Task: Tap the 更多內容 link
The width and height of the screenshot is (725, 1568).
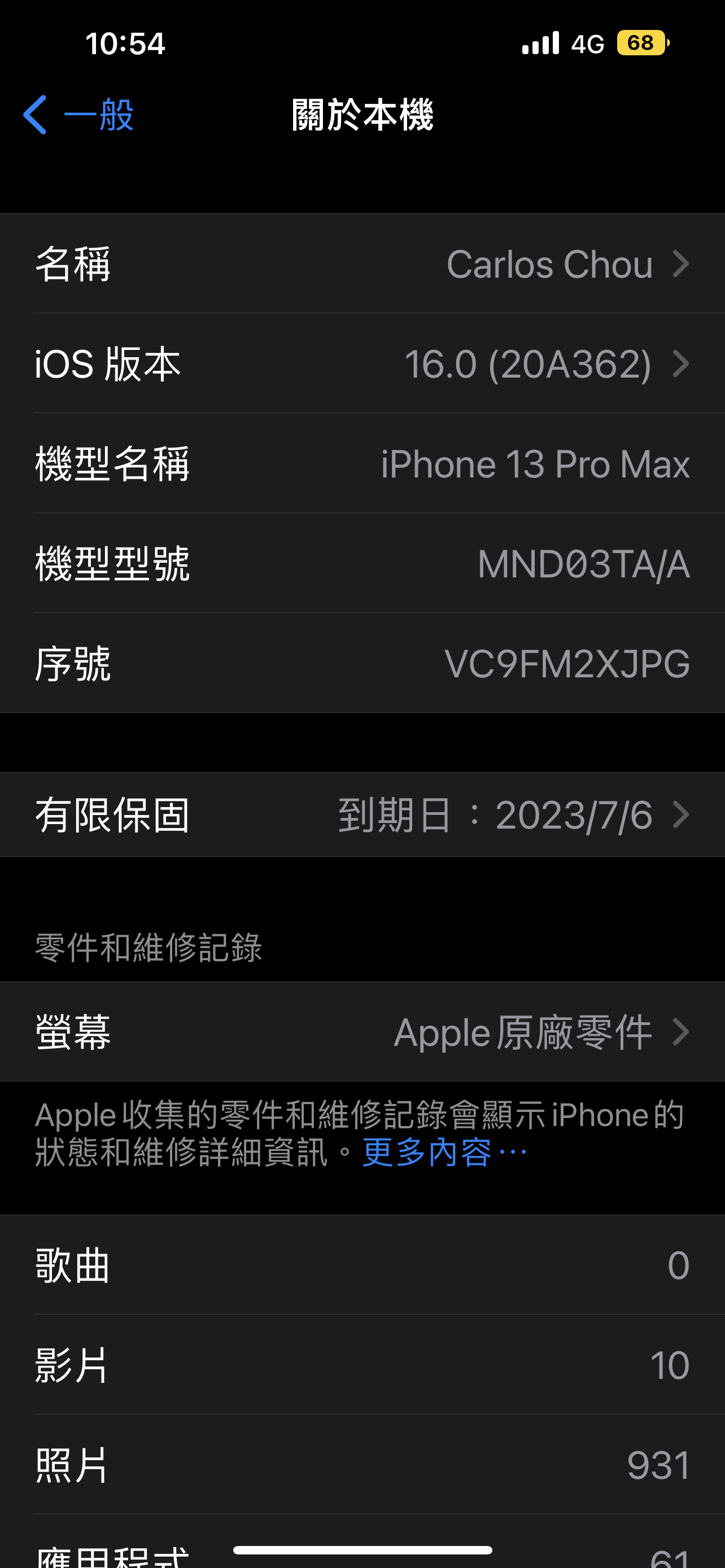Action: coord(444,1151)
